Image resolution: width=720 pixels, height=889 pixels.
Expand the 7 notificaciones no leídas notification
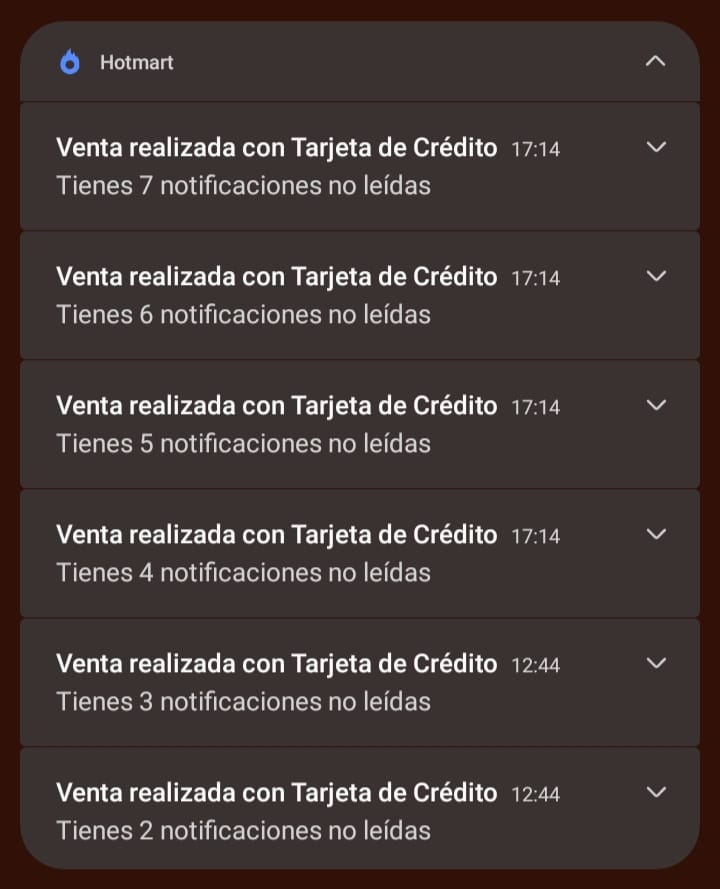click(x=656, y=147)
